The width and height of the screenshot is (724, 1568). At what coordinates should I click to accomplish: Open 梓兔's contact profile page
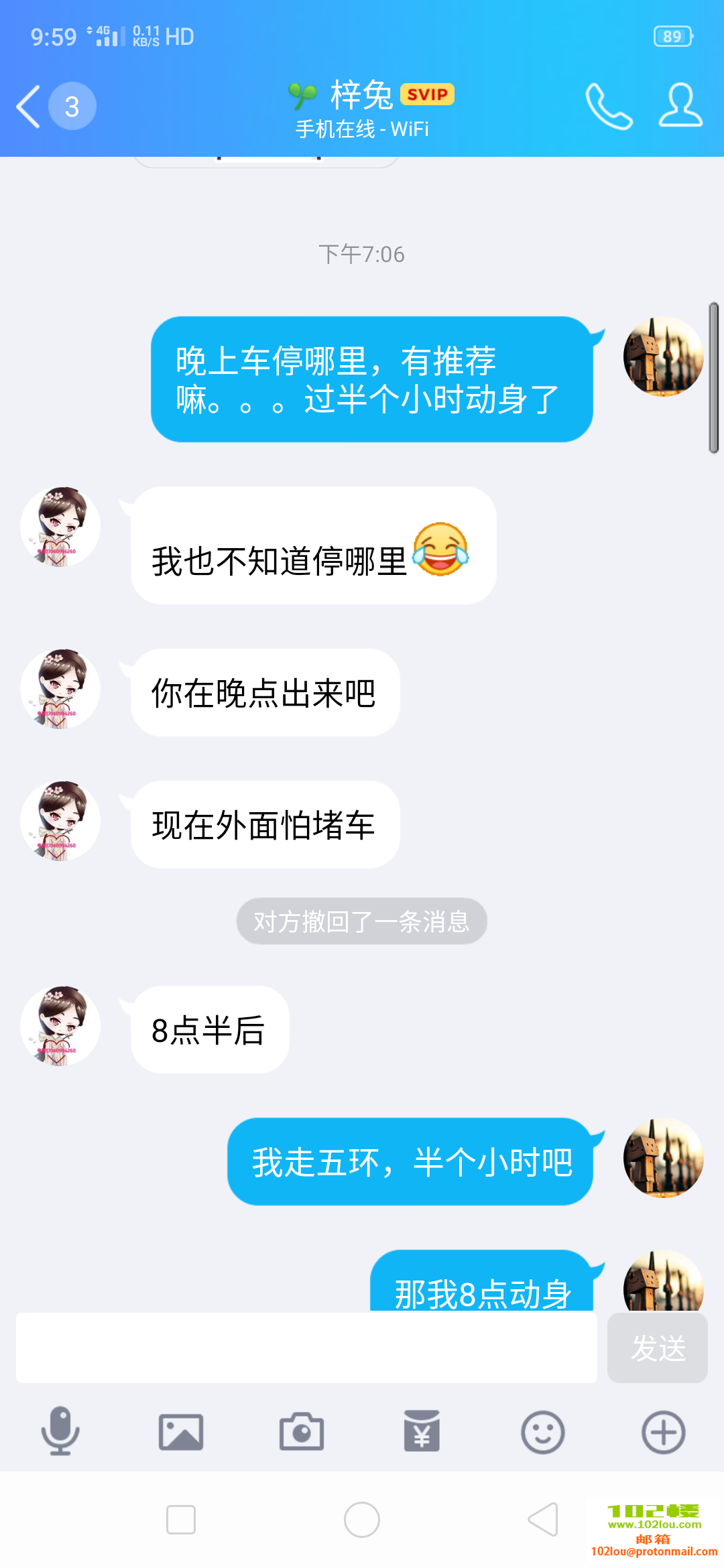(x=680, y=106)
